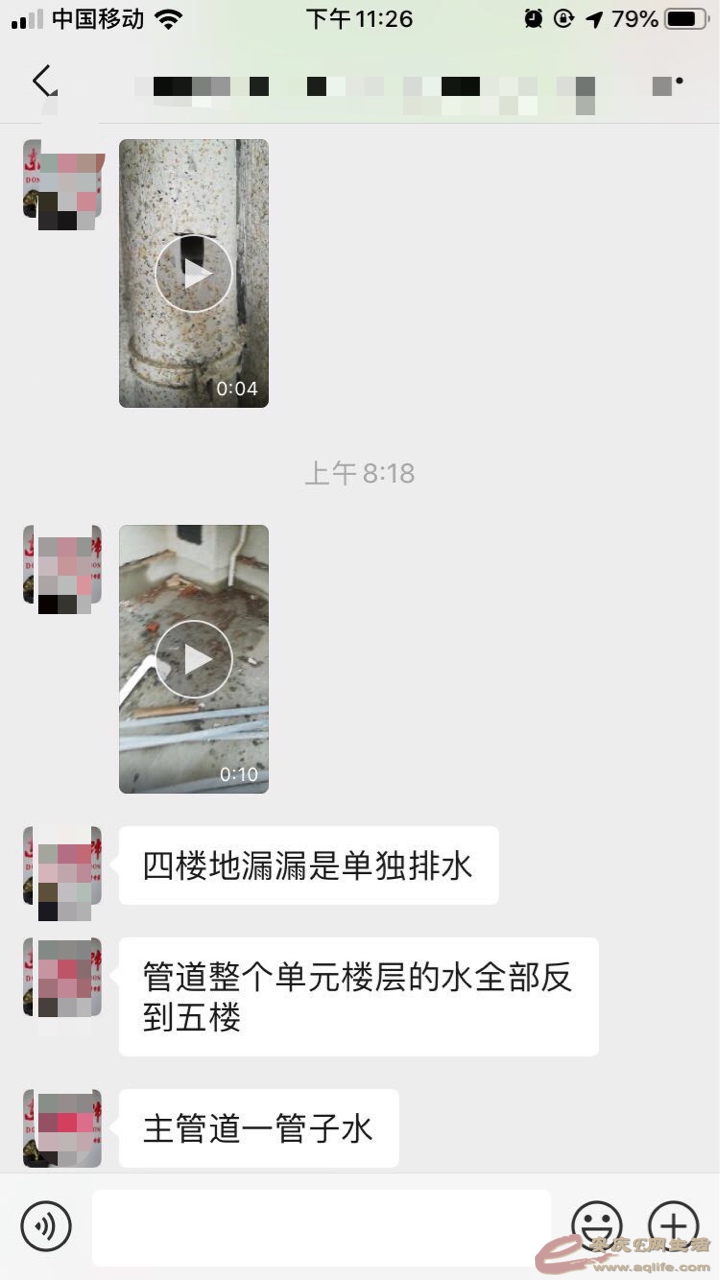Image resolution: width=720 pixels, height=1280 pixels.
Task: Open the plus attachment menu
Action: (x=673, y=1226)
